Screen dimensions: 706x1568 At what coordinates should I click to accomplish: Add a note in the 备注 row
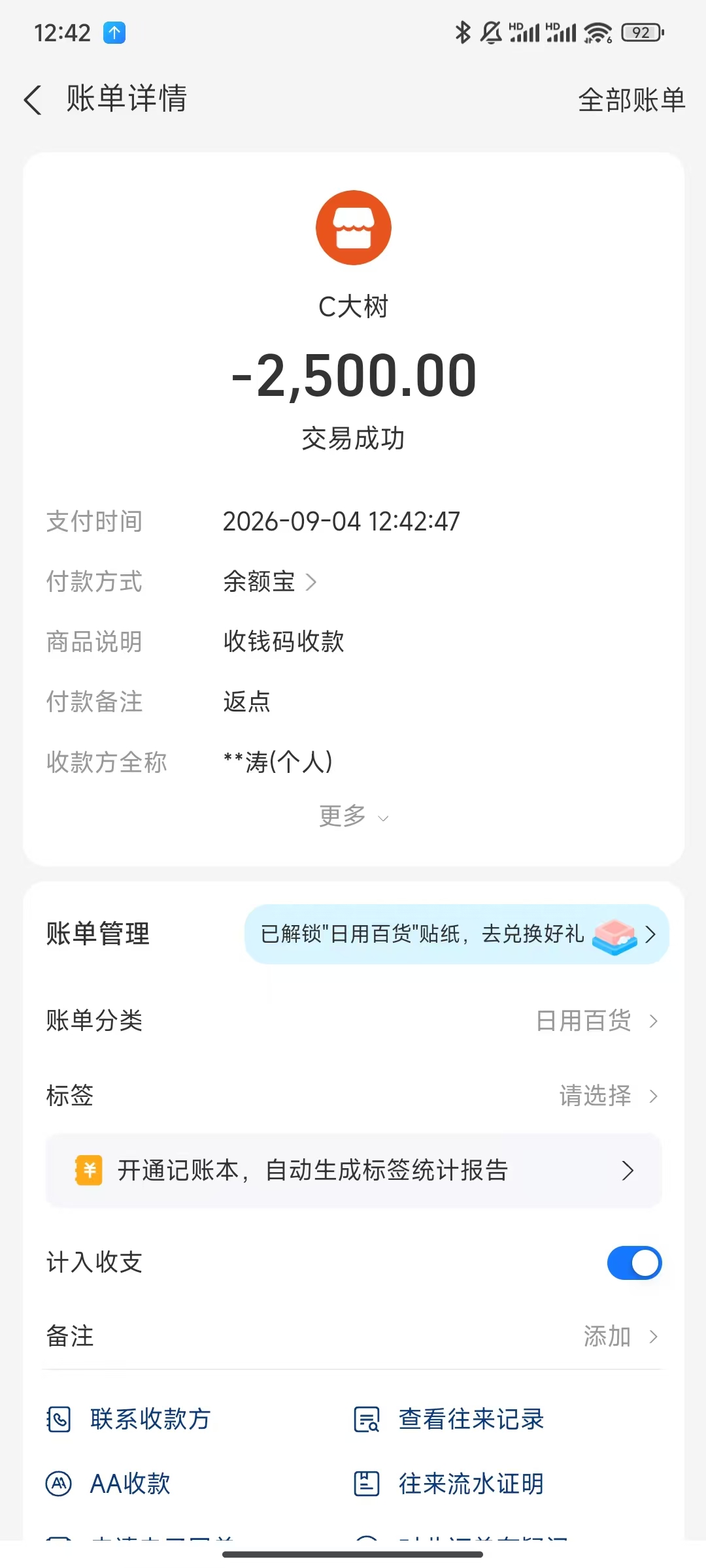point(354,1337)
